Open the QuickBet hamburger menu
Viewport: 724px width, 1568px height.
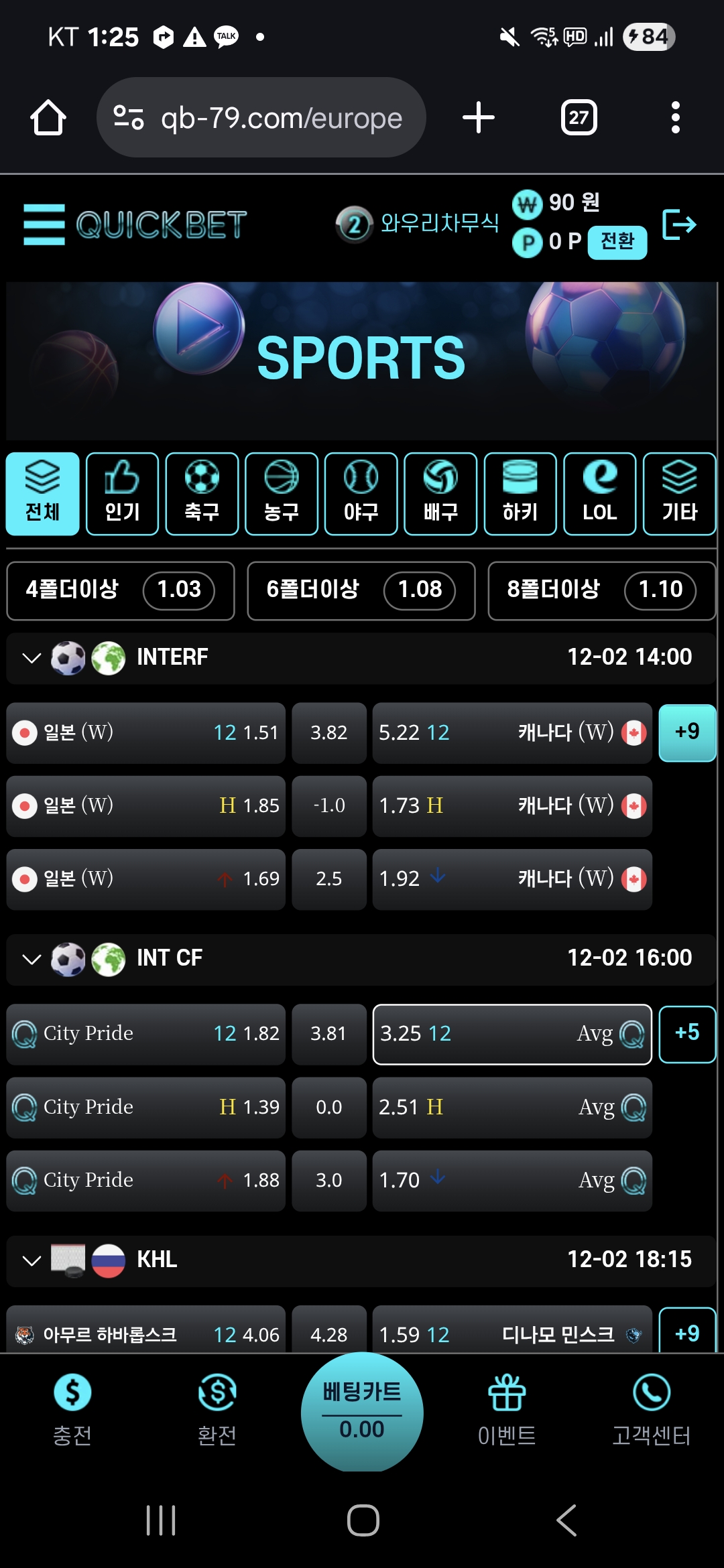(x=44, y=224)
